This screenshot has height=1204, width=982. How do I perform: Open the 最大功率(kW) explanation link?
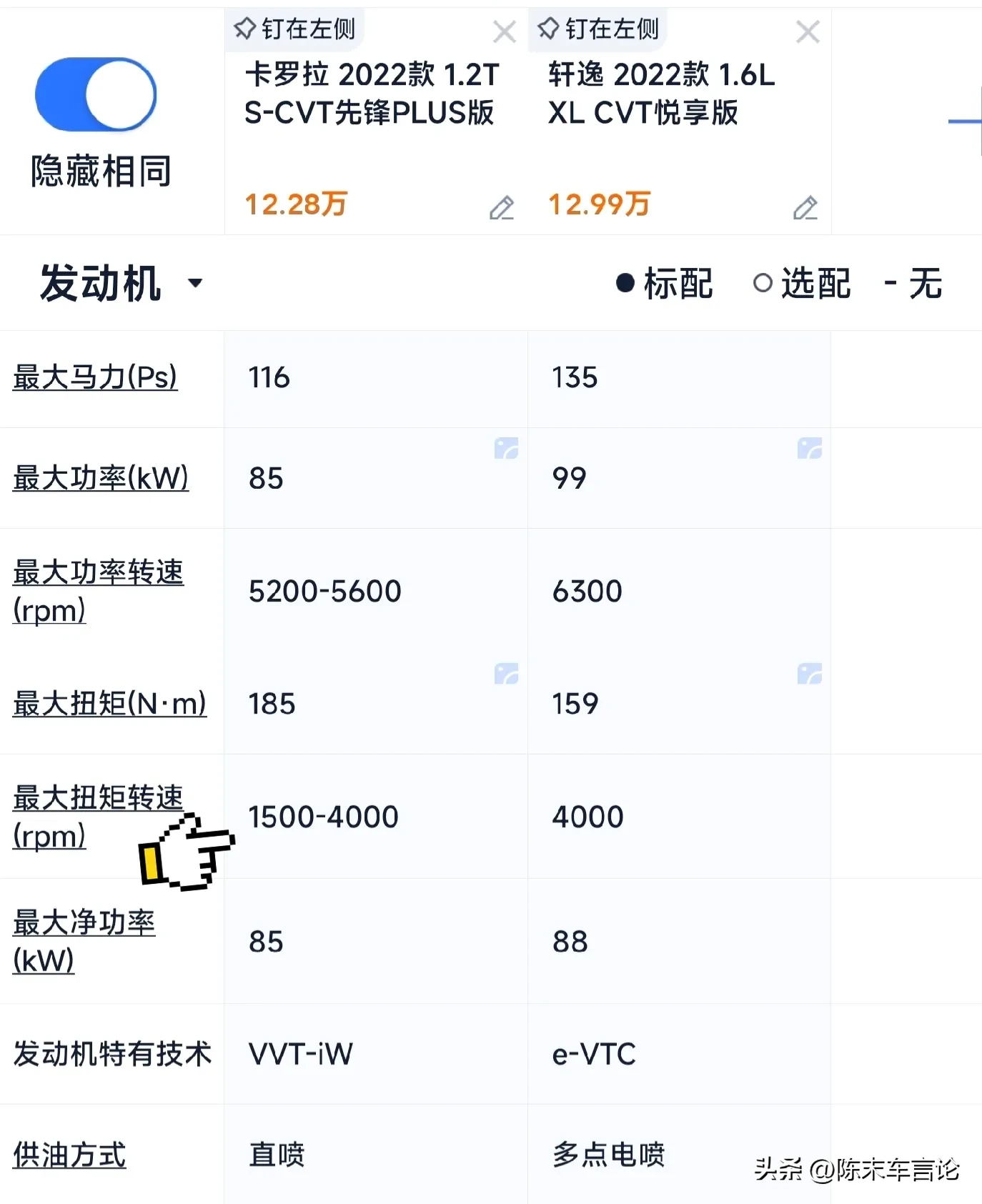tap(101, 478)
